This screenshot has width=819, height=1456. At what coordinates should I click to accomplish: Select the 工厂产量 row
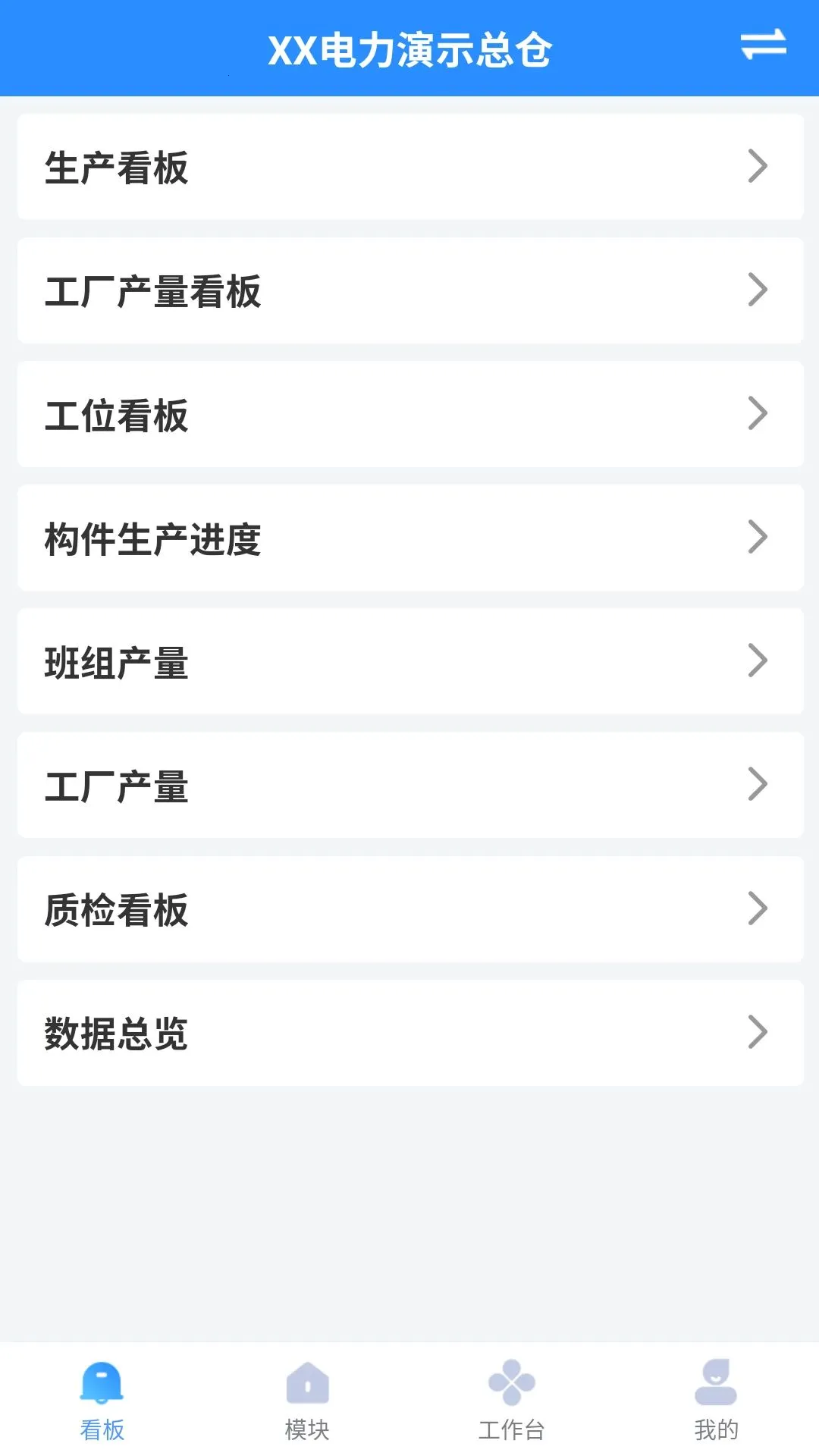(409, 785)
